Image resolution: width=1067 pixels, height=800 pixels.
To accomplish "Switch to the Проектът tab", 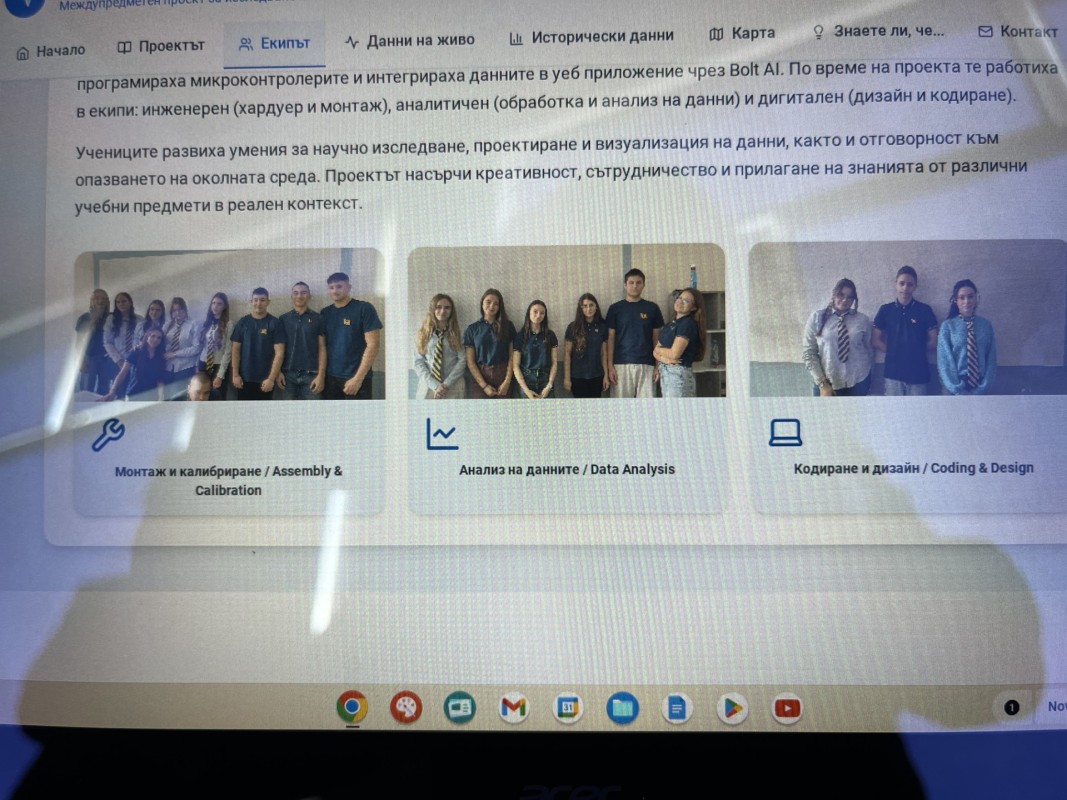I will click(162, 46).
